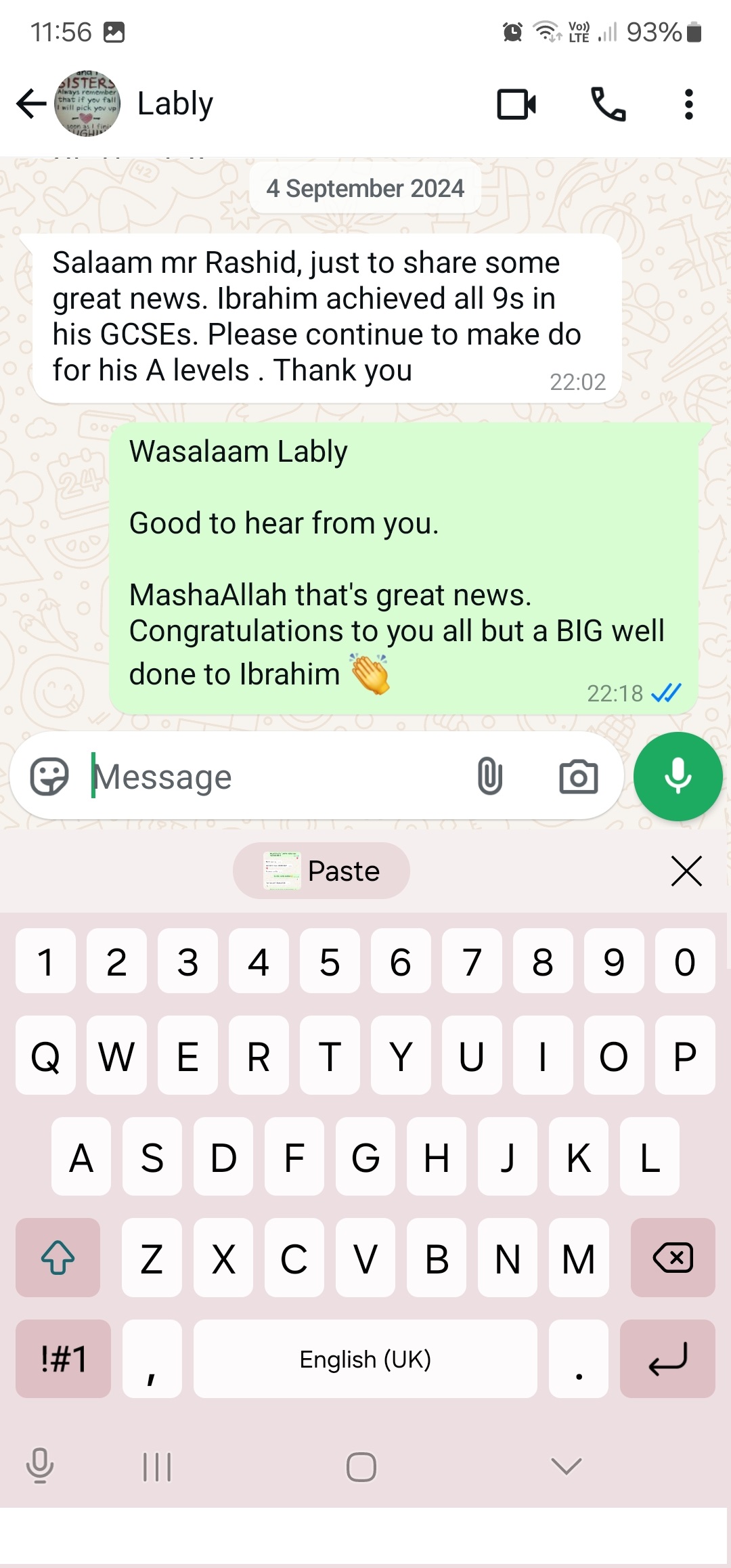Dismiss the keyboard paste suggestion
The width and height of the screenshot is (731, 1568).
tap(686, 871)
